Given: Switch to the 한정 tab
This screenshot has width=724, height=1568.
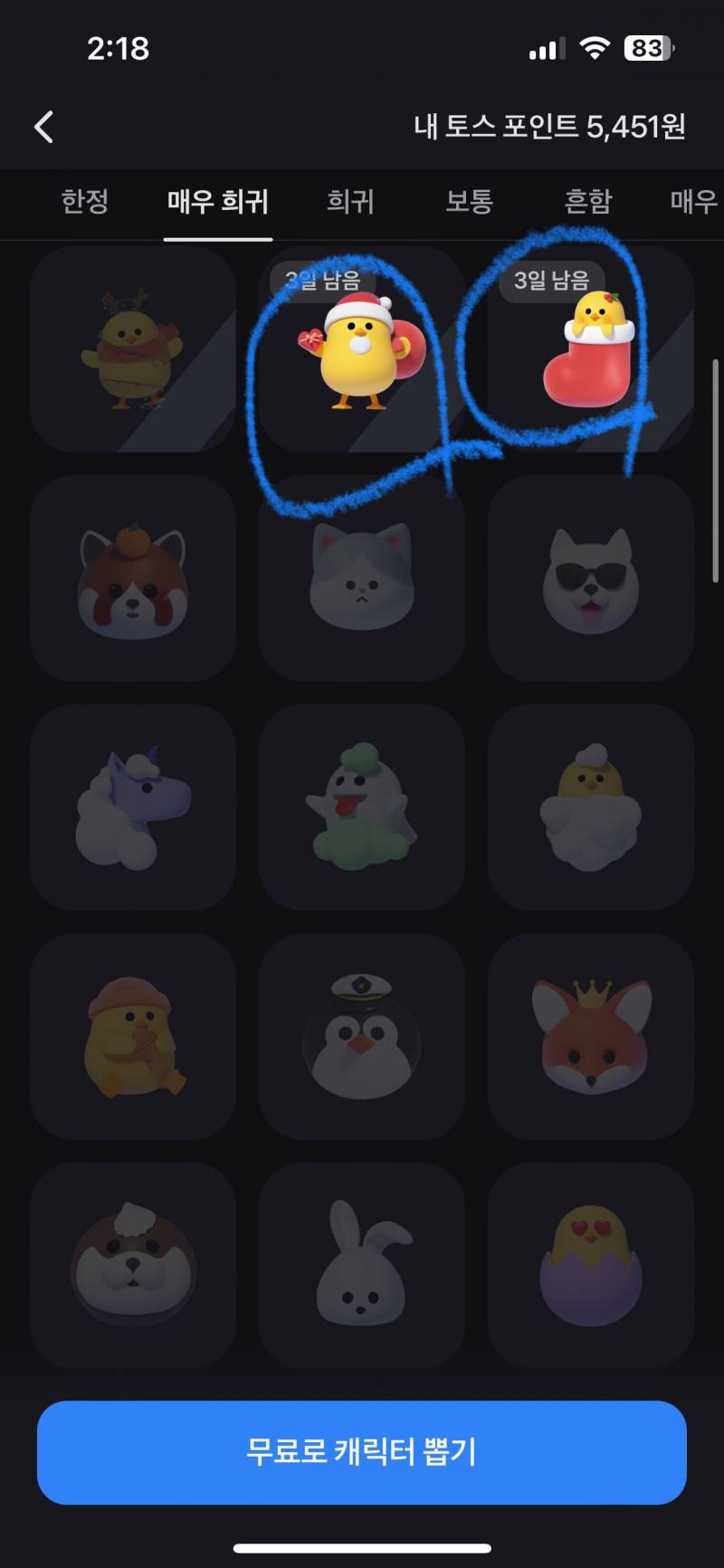Looking at the screenshot, I should (85, 201).
